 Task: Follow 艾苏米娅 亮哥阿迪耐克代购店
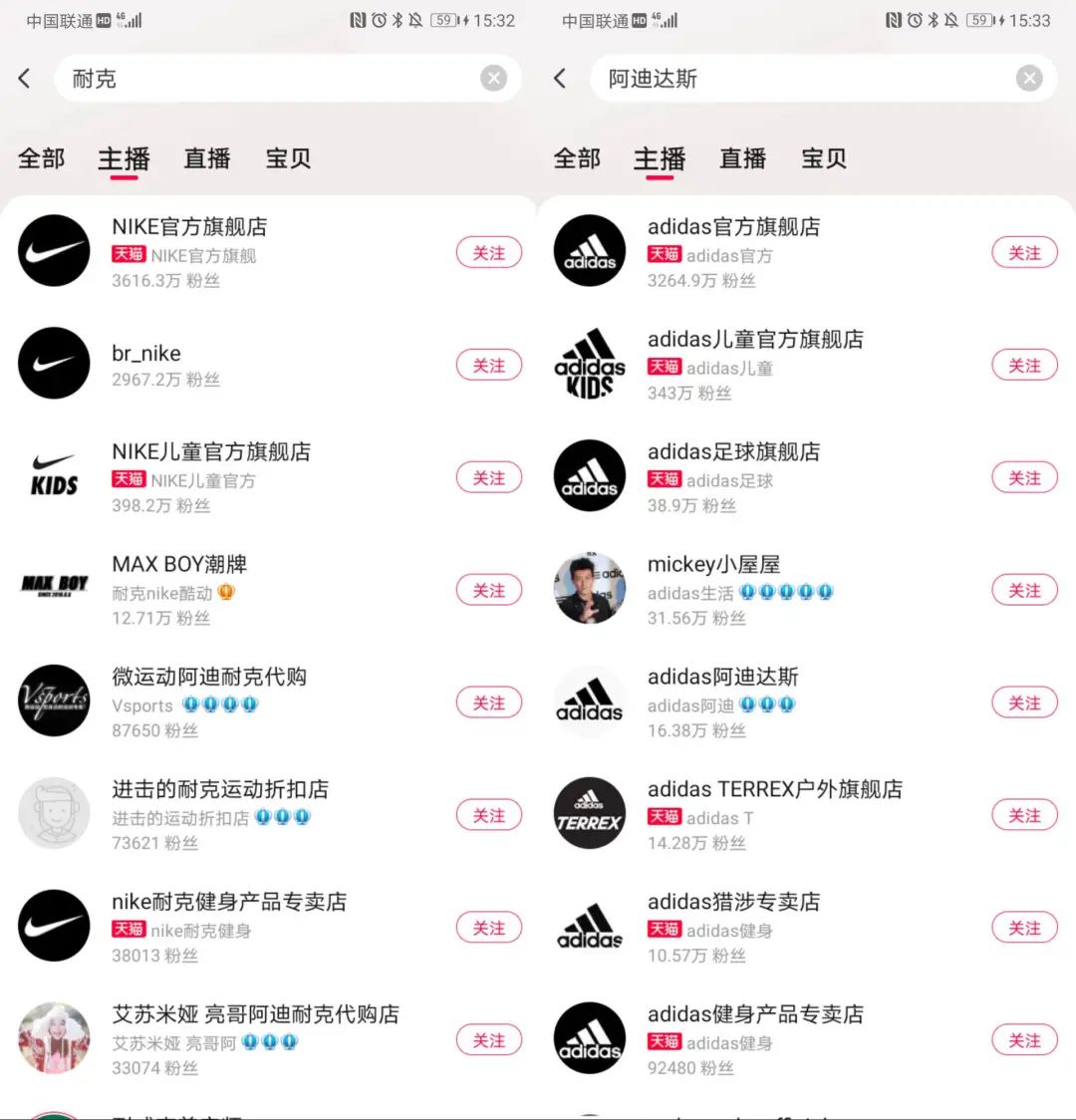tap(488, 1040)
